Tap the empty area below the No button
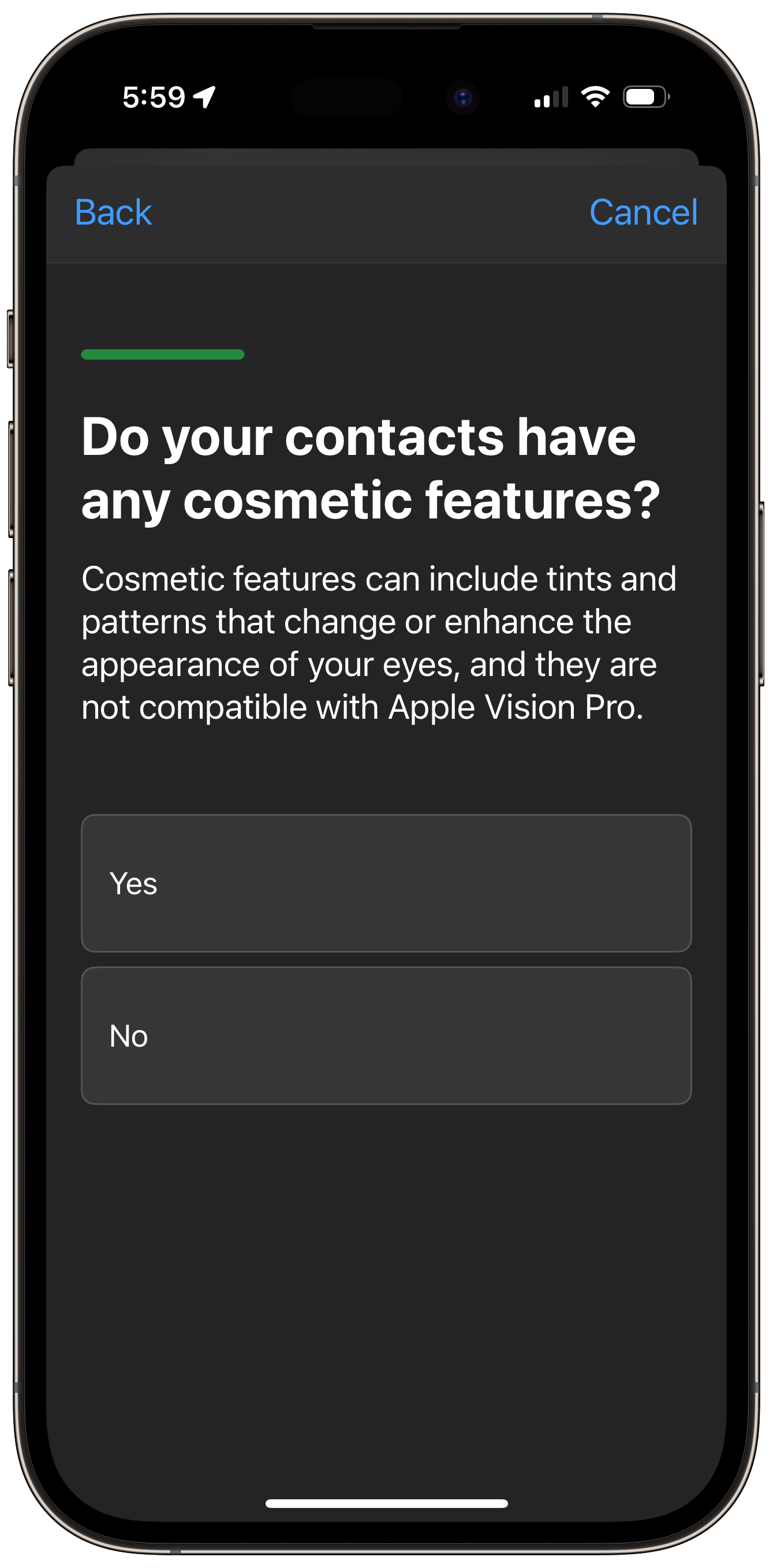 click(386, 1248)
